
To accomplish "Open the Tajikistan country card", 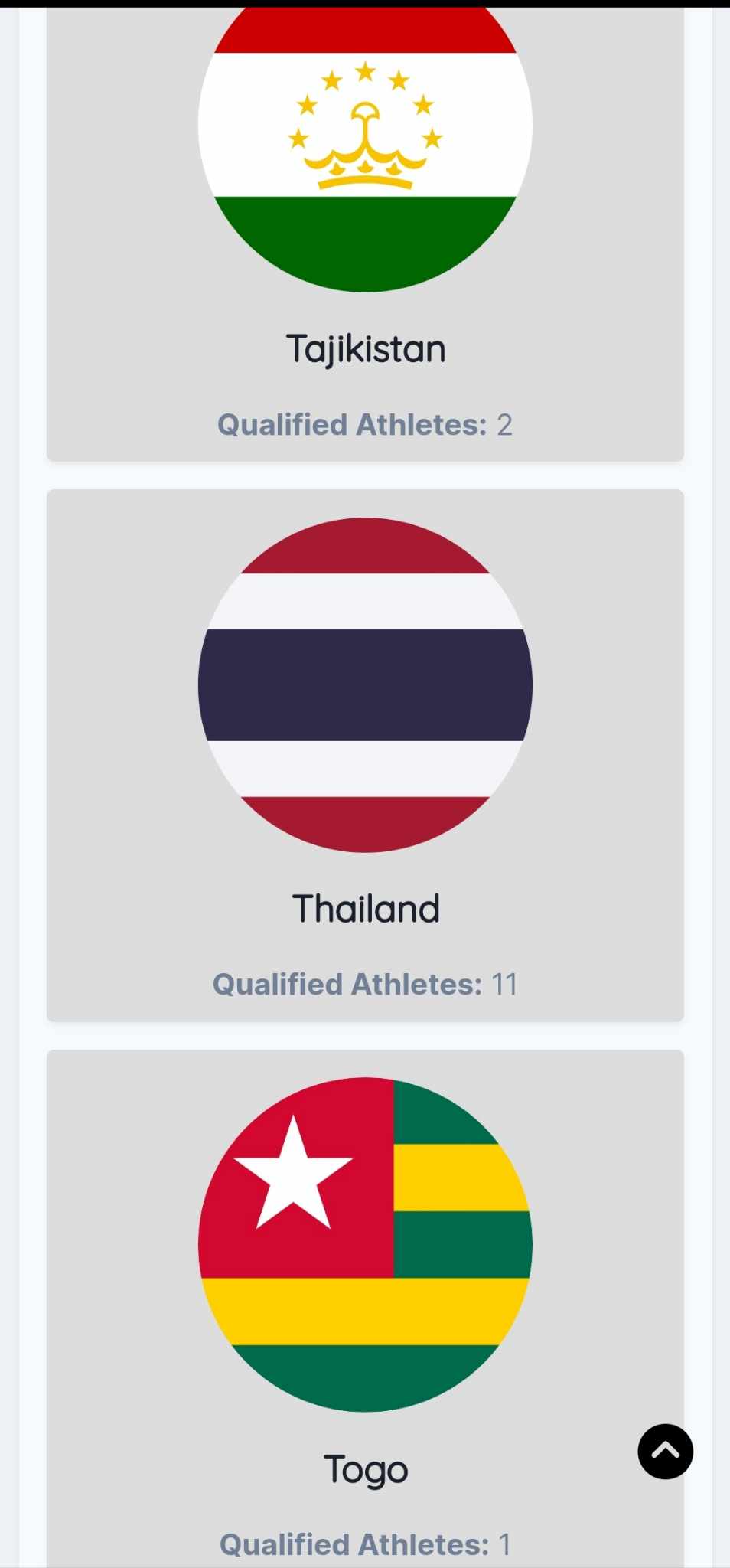I will pos(365,234).
